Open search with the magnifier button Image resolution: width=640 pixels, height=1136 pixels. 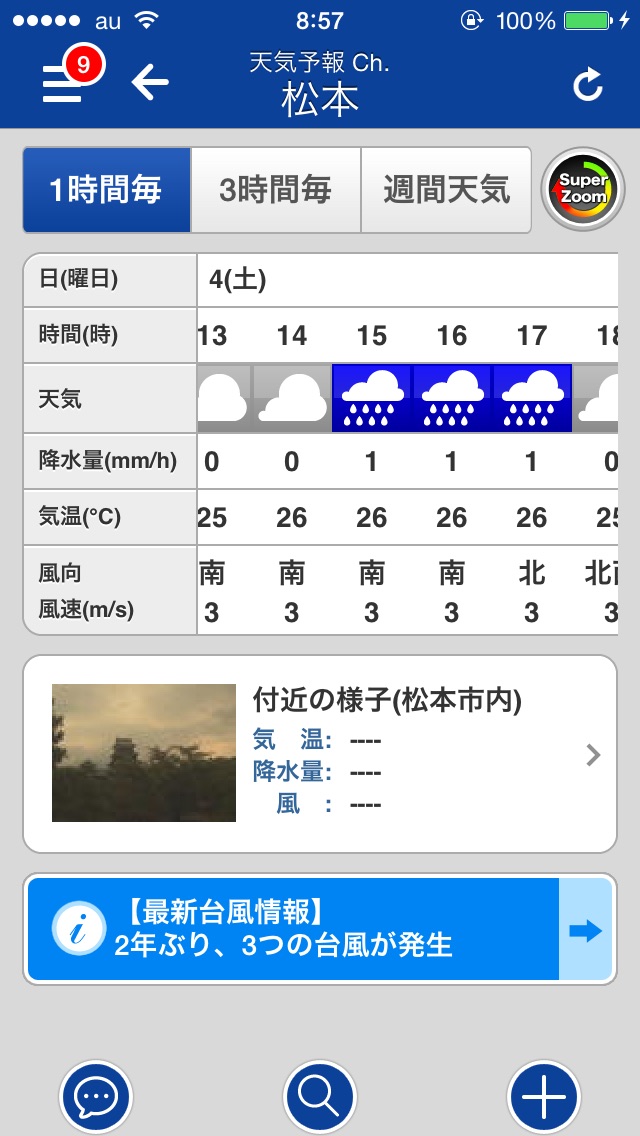pyautogui.click(x=320, y=1097)
